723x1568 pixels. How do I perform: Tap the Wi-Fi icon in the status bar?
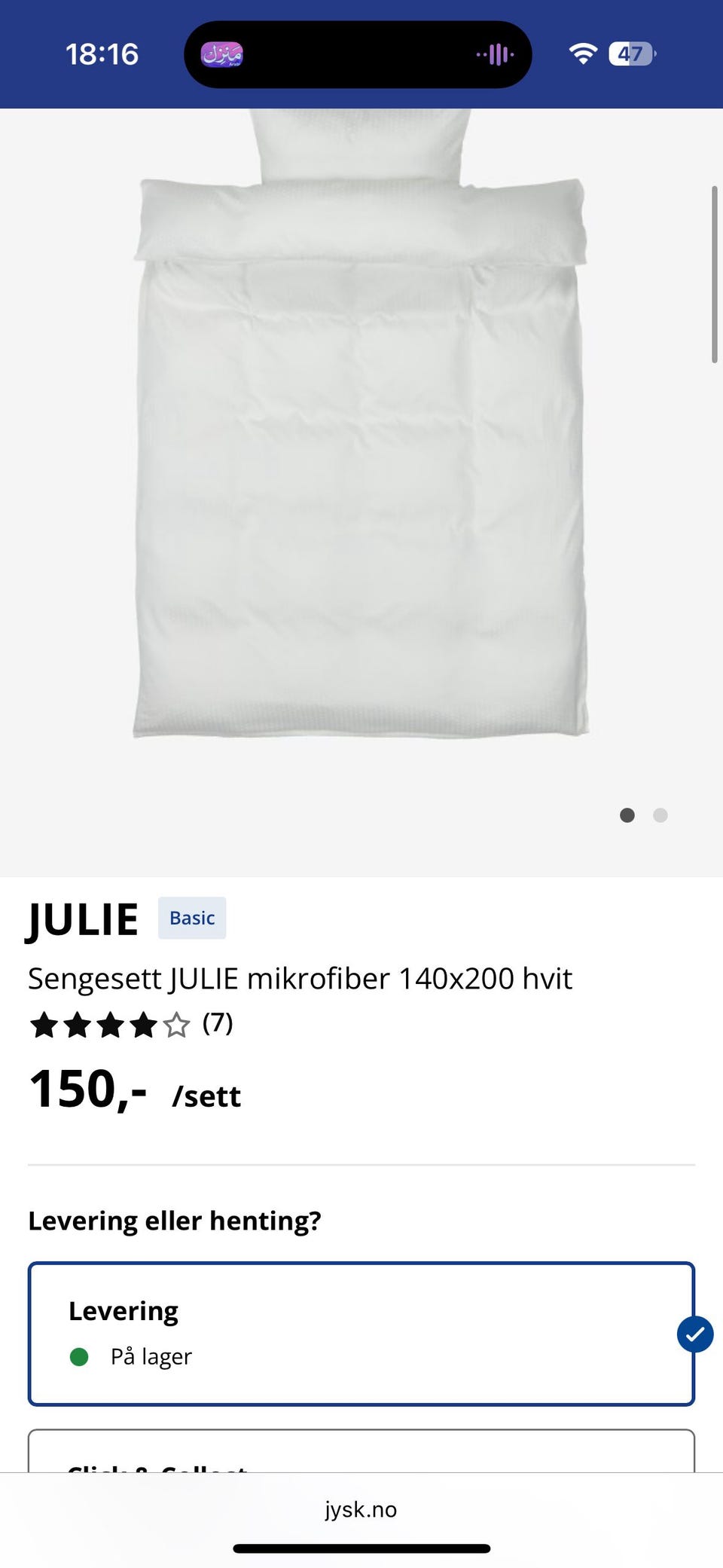coord(582,53)
